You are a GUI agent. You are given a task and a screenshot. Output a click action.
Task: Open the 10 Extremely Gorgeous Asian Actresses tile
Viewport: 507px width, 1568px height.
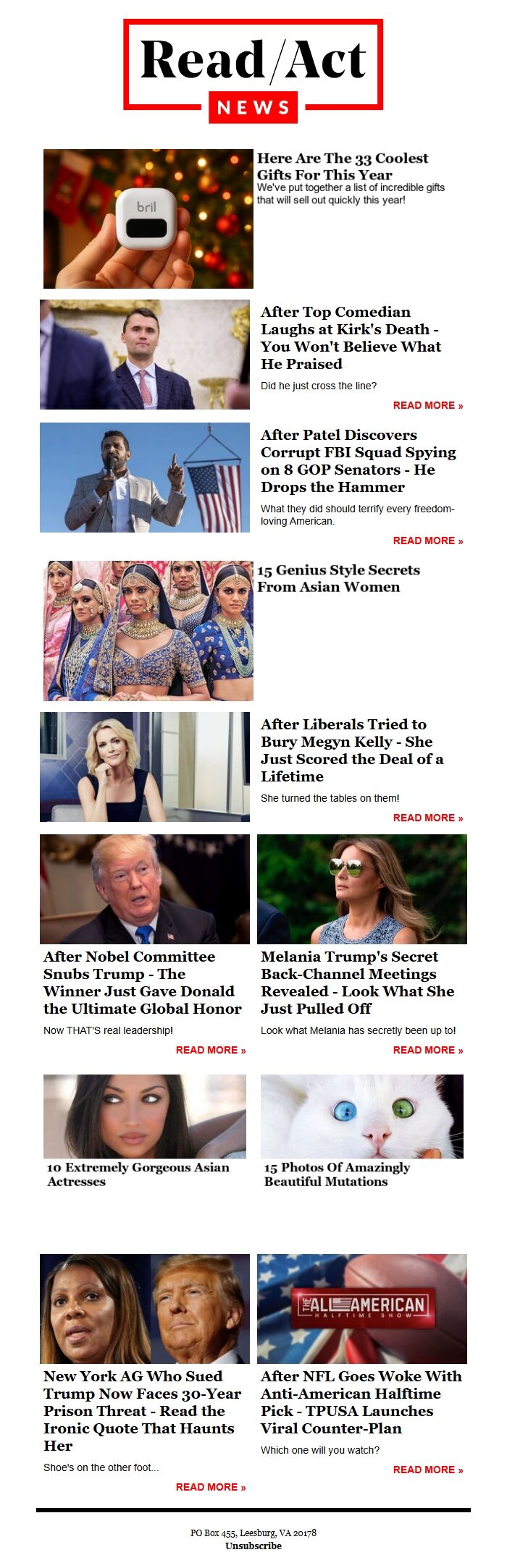(x=145, y=1131)
